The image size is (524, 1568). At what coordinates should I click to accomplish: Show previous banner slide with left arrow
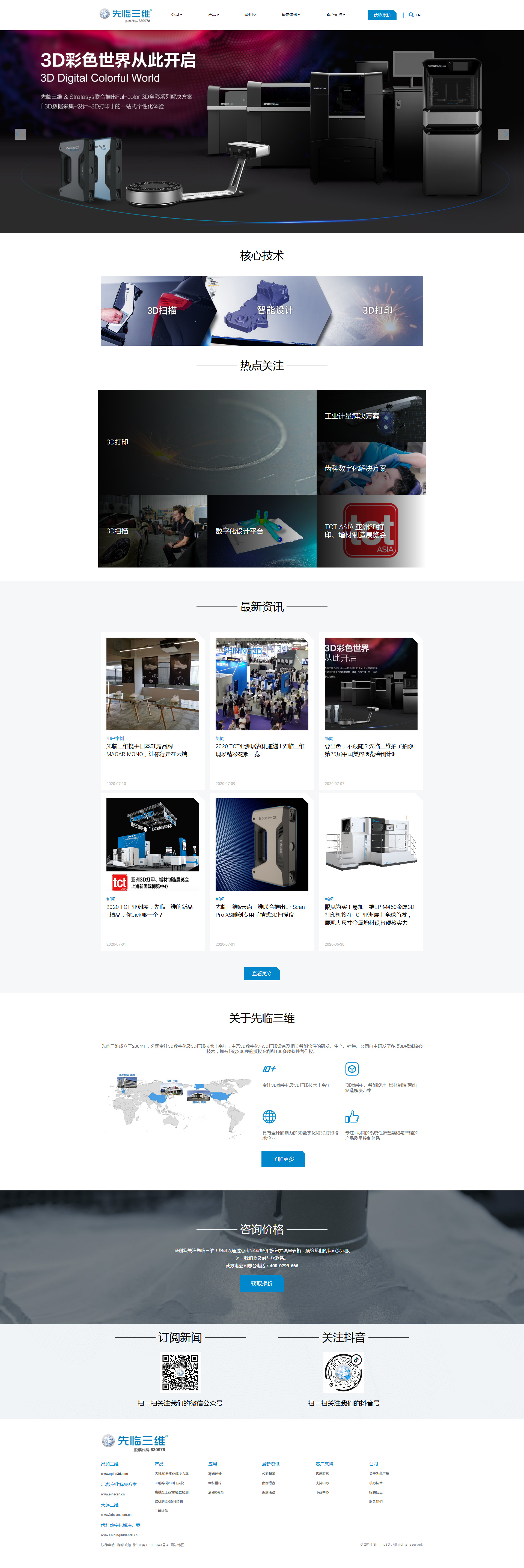20,134
